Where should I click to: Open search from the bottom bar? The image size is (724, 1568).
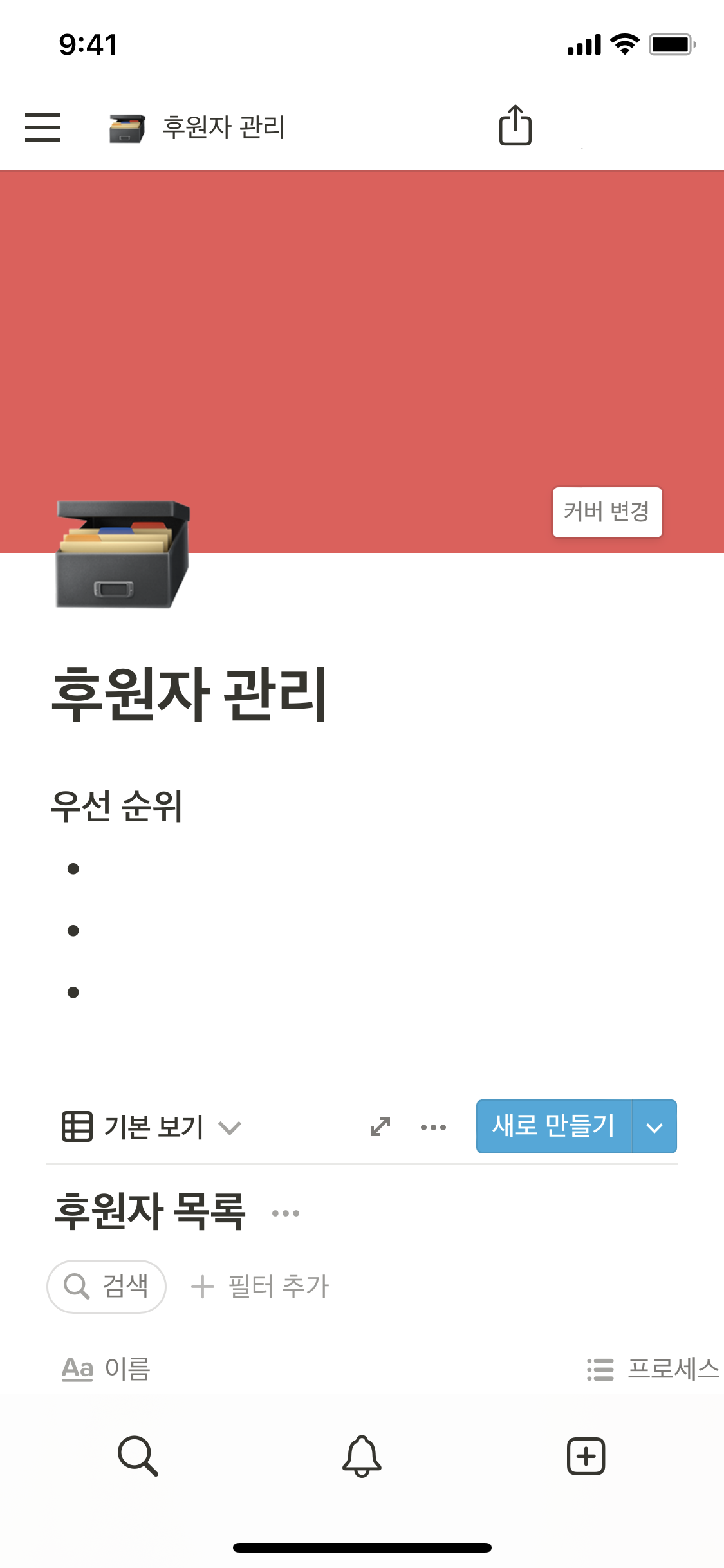pyautogui.click(x=138, y=1455)
